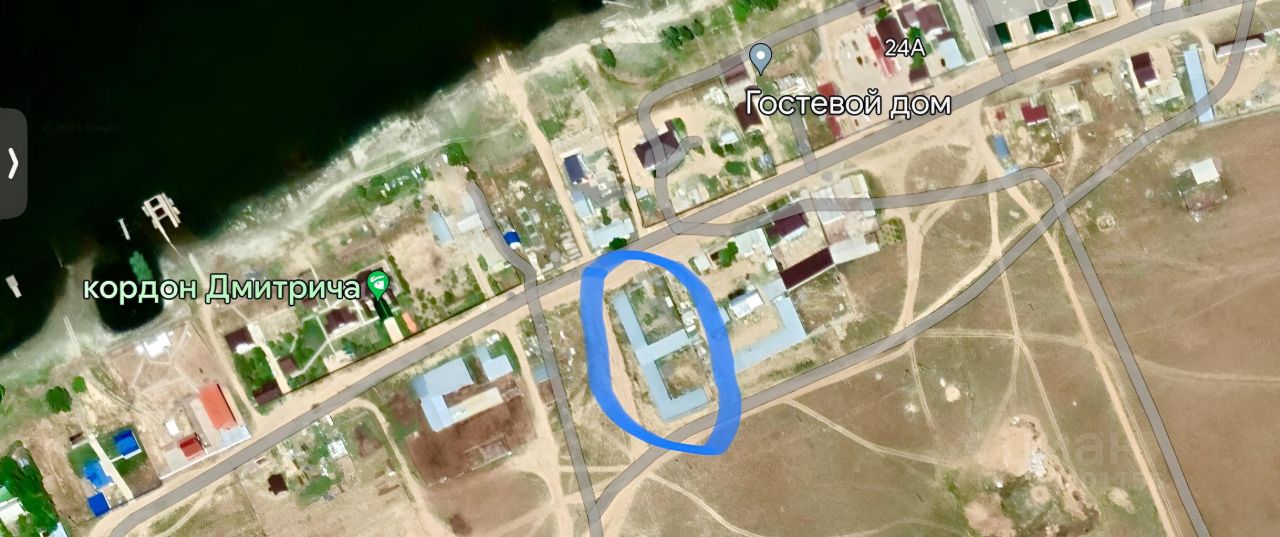
Task: Select the кордон Дмитрича place marker
Action: click(x=378, y=286)
